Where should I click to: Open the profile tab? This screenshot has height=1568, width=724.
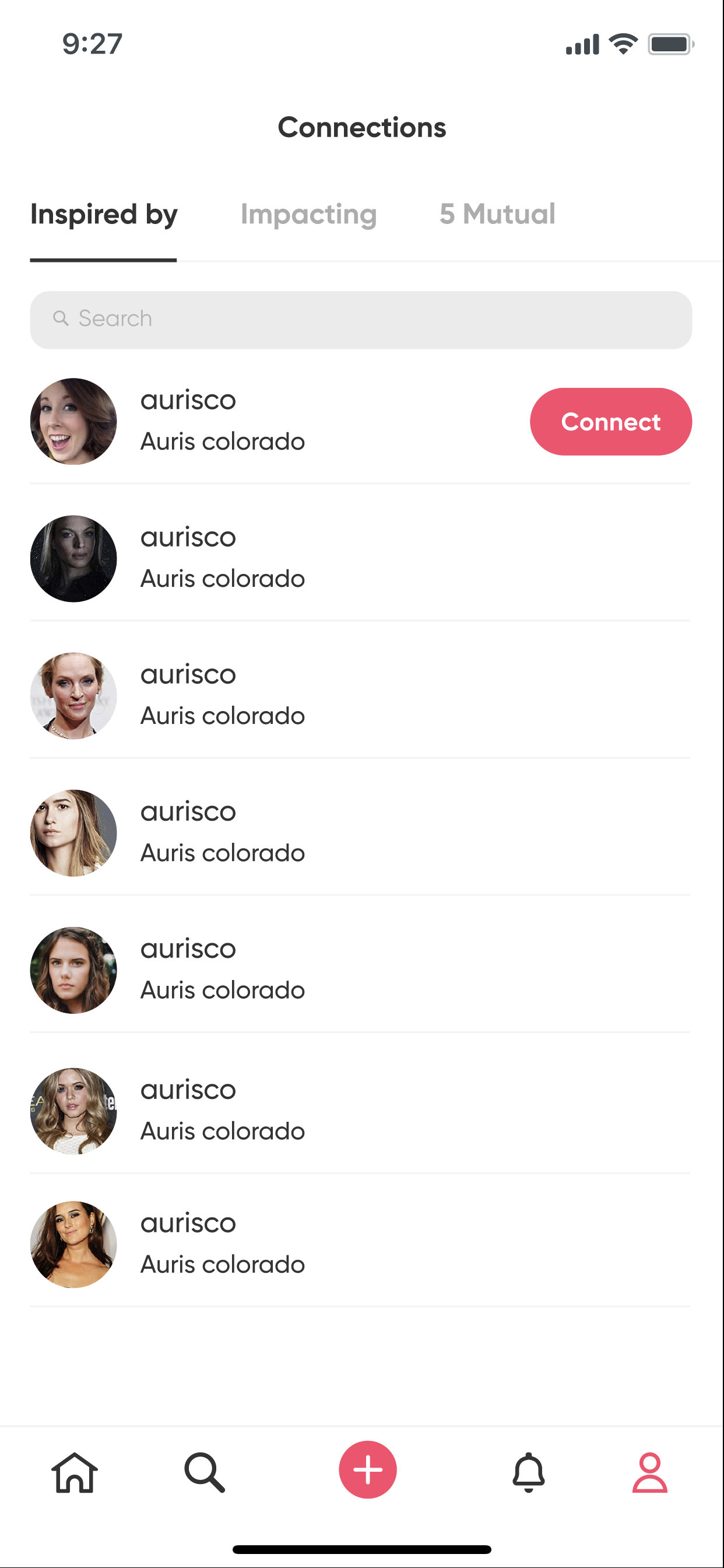(x=649, y=1472)
